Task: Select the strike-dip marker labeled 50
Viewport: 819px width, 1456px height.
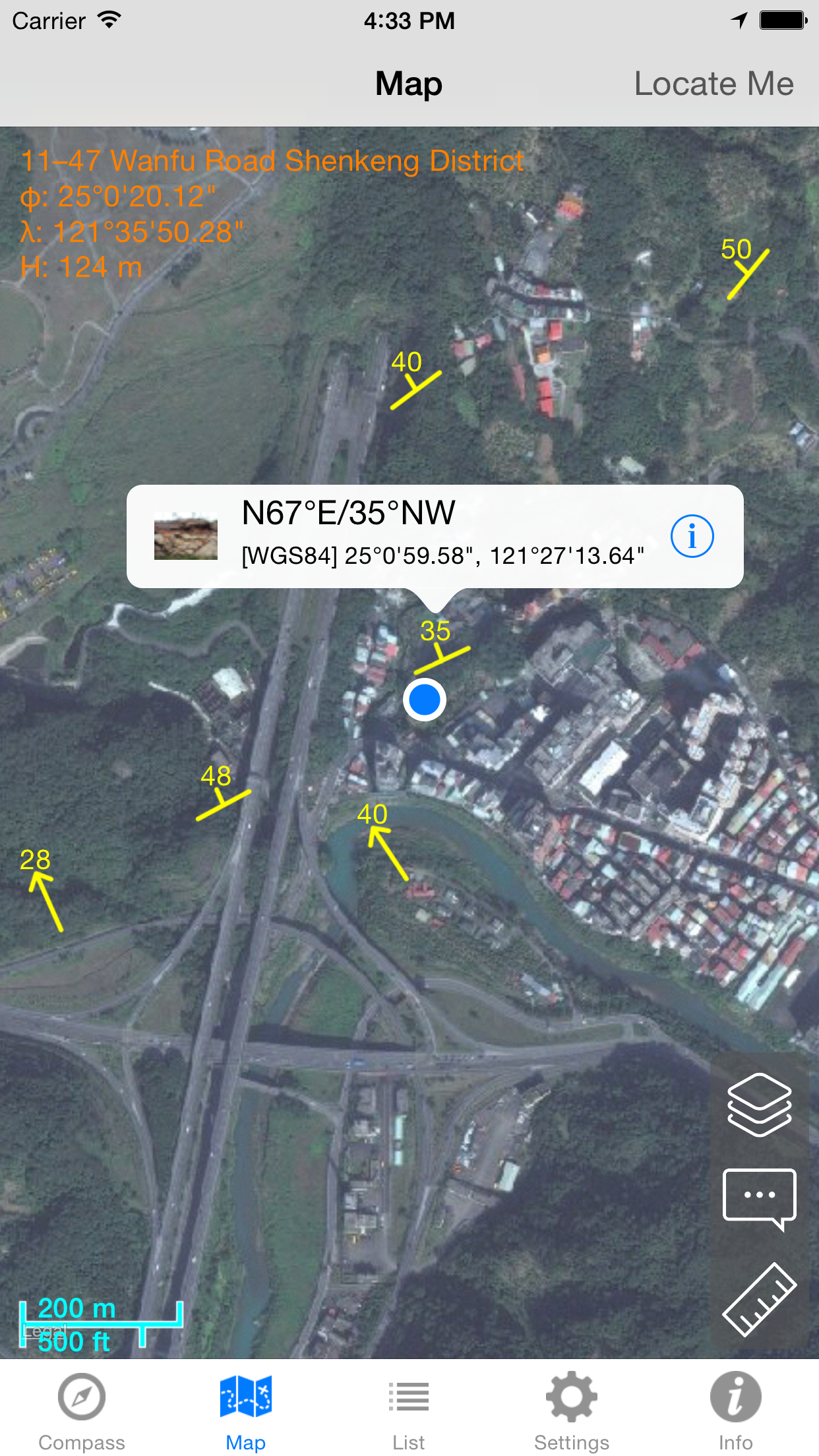Action: (748, 272)
